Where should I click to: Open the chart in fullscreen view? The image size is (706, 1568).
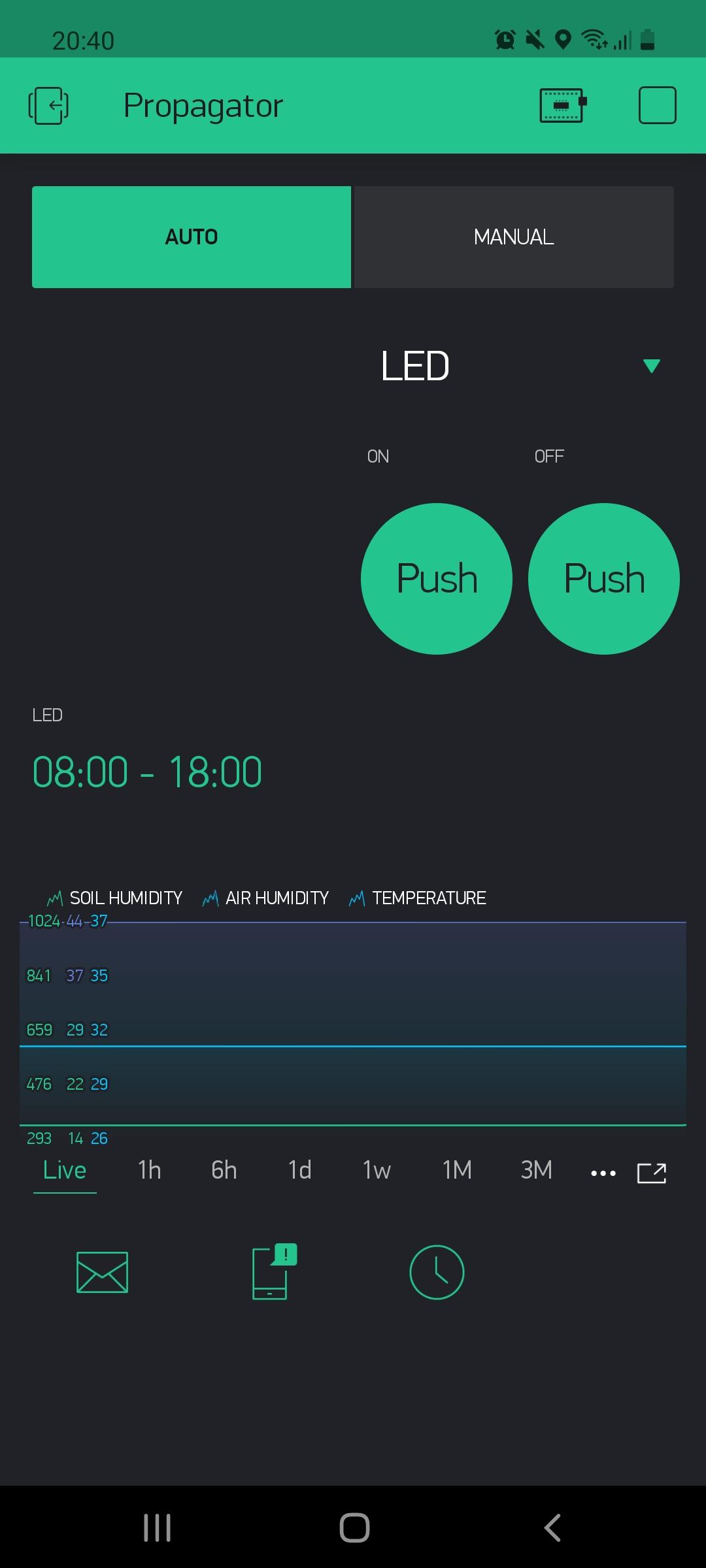pos(652,1173)
